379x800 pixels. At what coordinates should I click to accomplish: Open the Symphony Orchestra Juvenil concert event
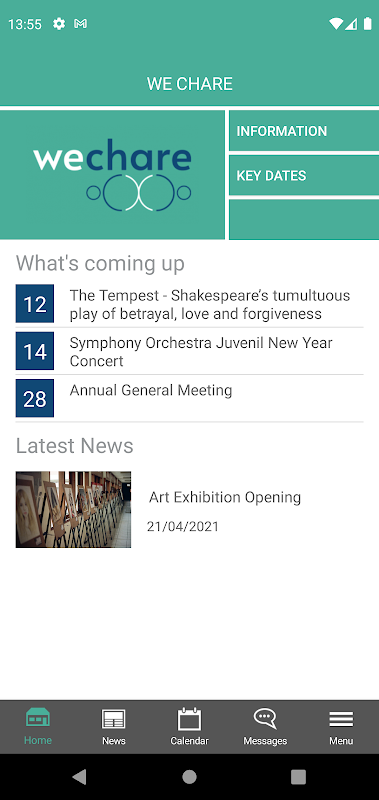(x=189, y=351)
